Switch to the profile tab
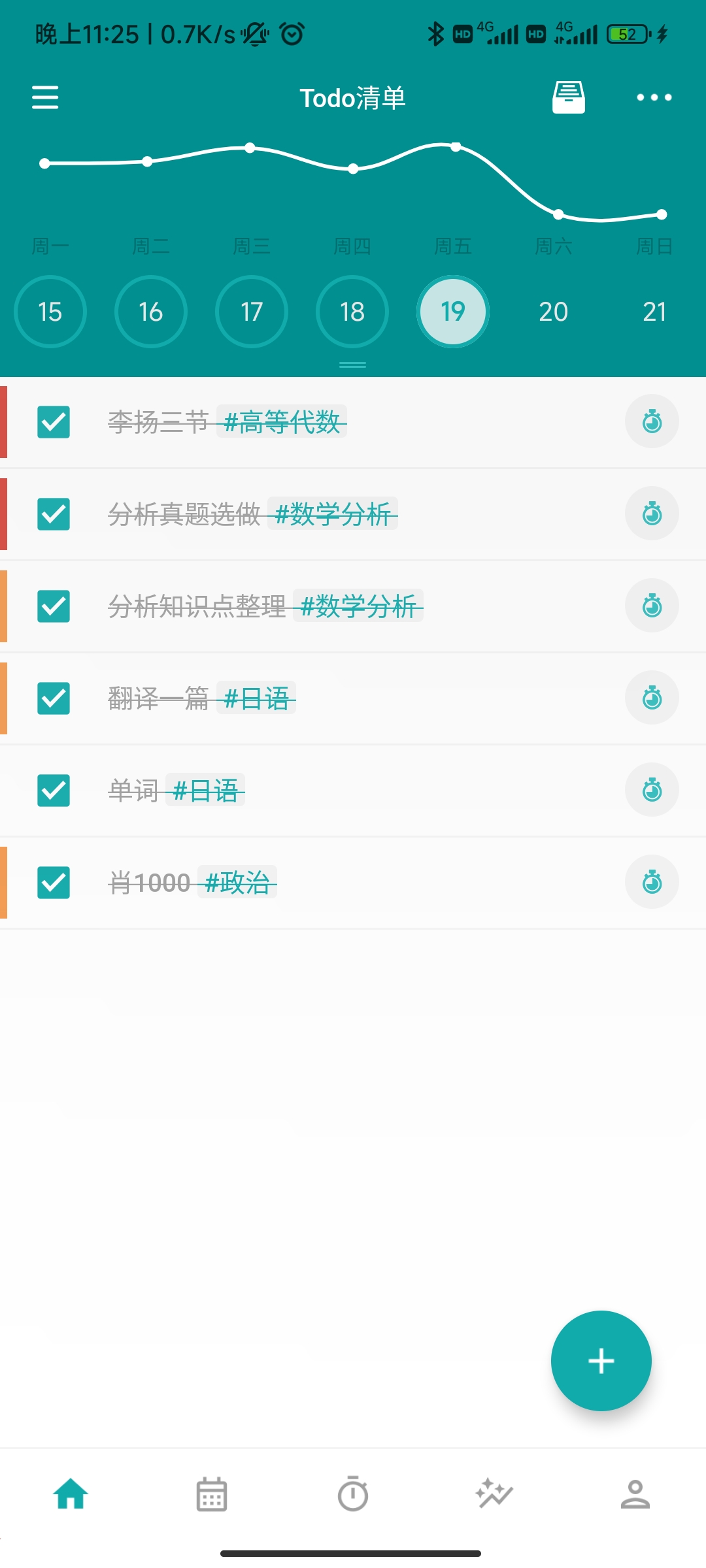This screenshot has height=1568, width=706. (x=635, y=1494)
